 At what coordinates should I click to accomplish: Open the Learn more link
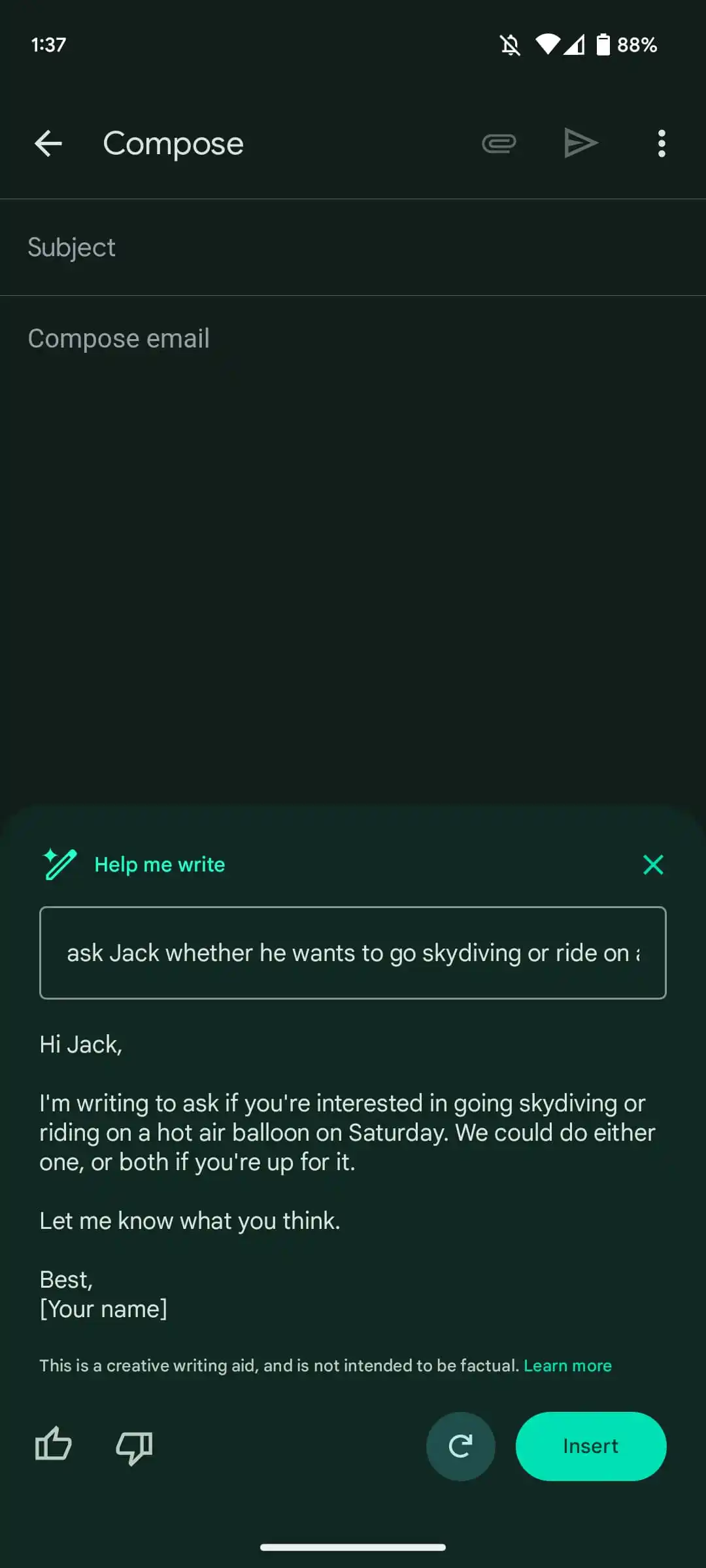[x=567, y=1365]
